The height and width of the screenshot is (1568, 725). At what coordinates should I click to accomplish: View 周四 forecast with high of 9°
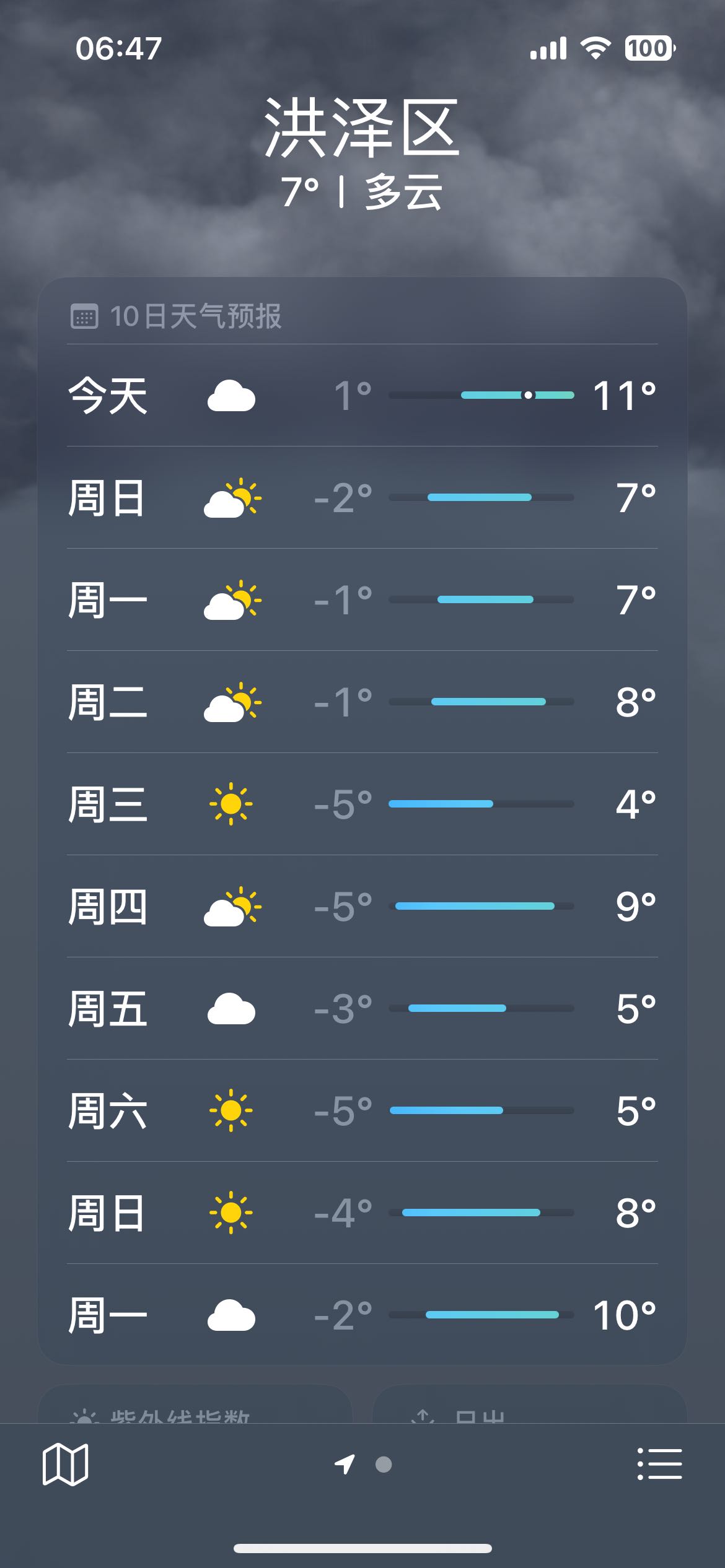(362, 906)
